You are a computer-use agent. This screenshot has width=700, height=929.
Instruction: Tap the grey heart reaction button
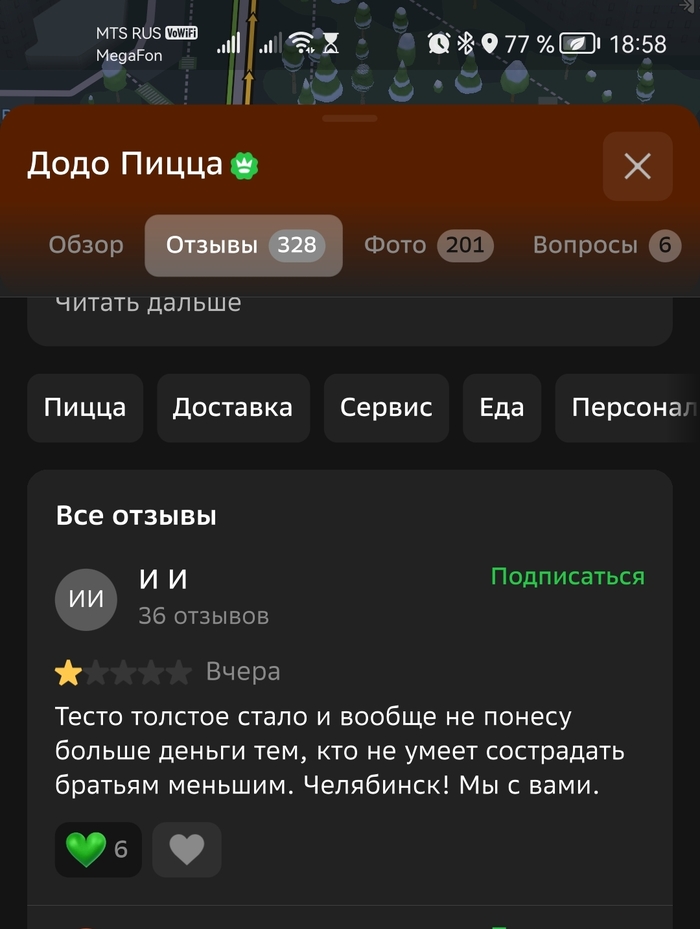186,850
